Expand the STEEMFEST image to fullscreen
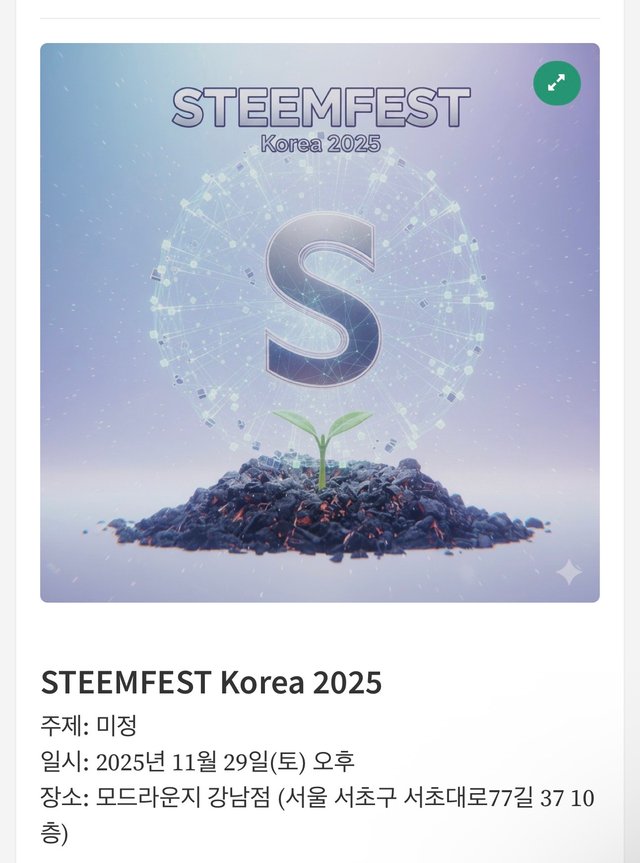The width and height of the screenshot is (640, 863). 557,83
